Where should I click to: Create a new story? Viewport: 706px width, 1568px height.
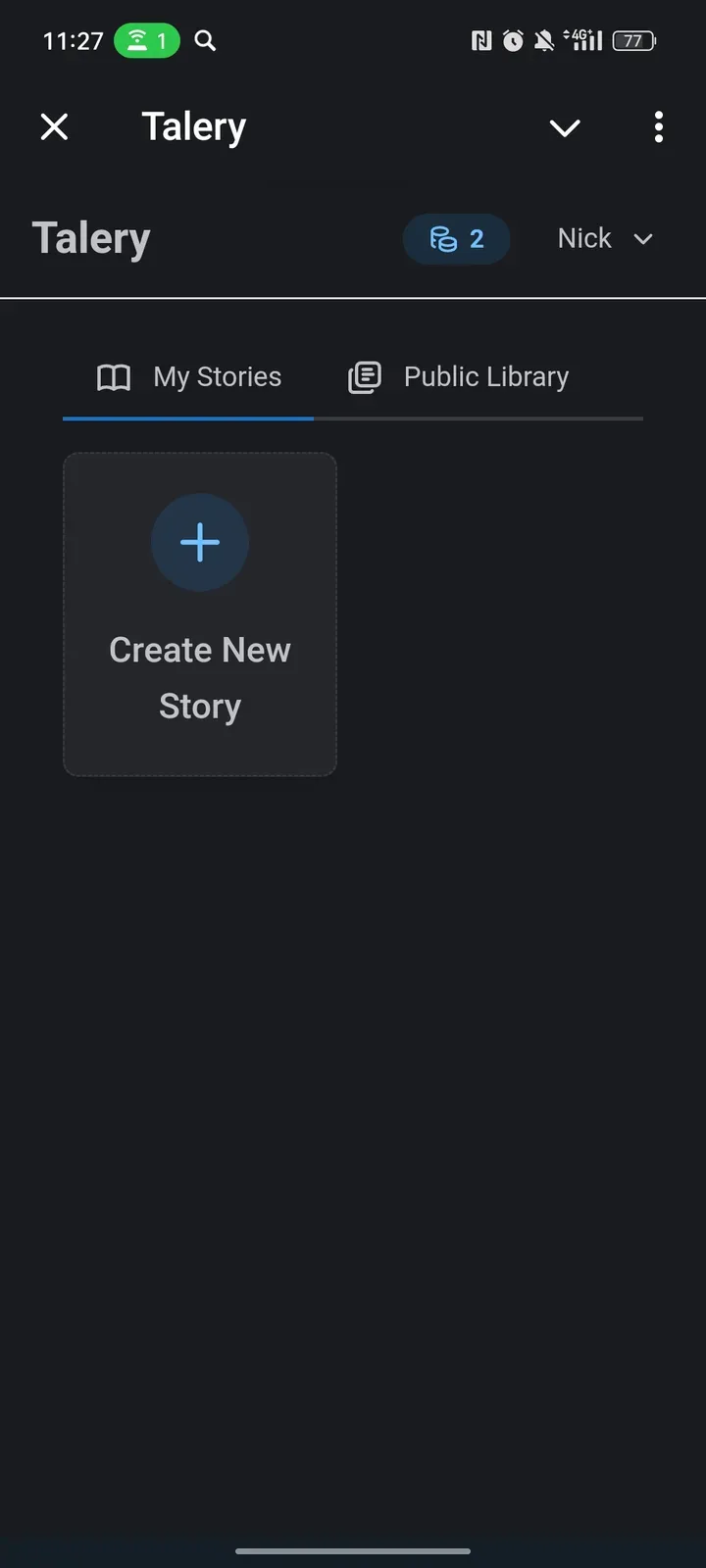200,614
